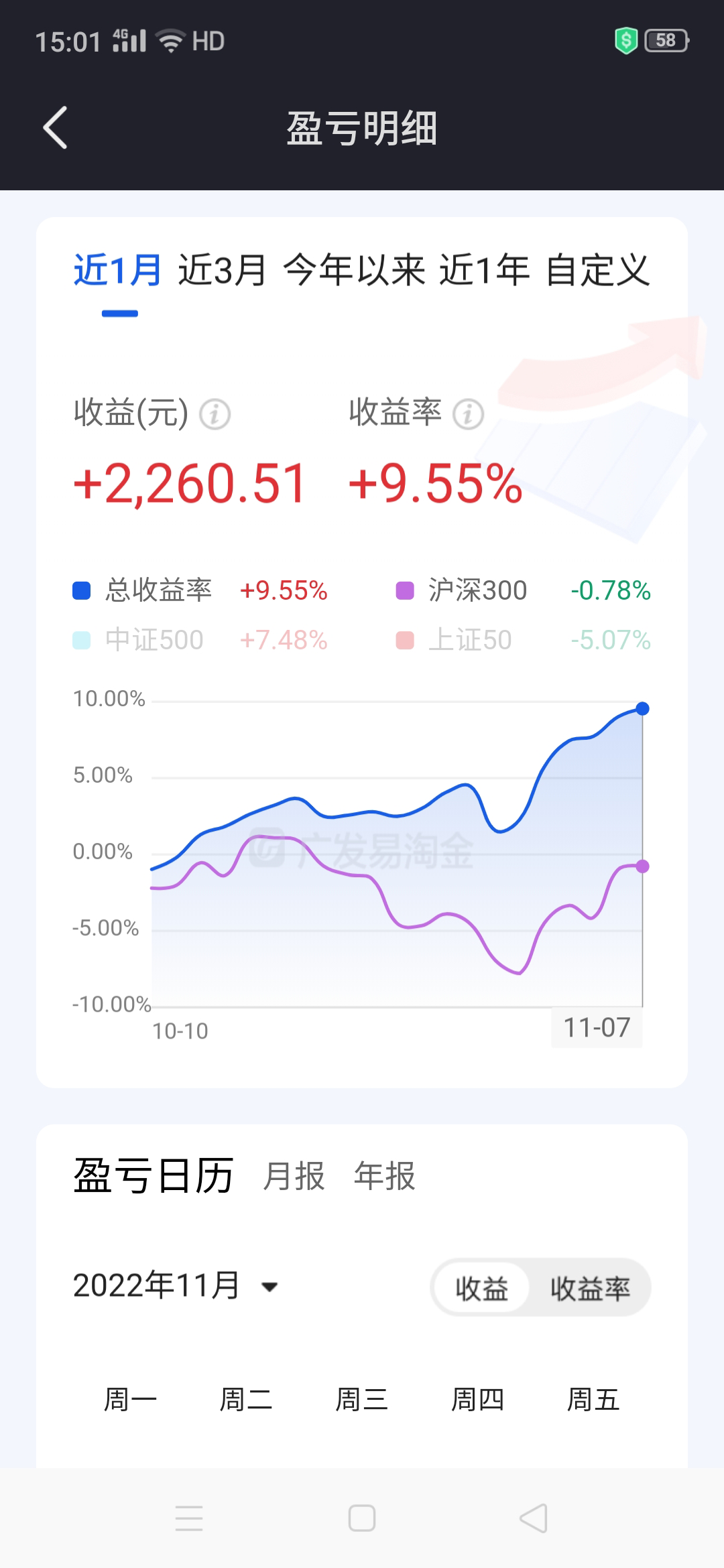Open 自定义 custom date range
Image resolution: width=724 pixels, height=1568 pixels.
597,271
